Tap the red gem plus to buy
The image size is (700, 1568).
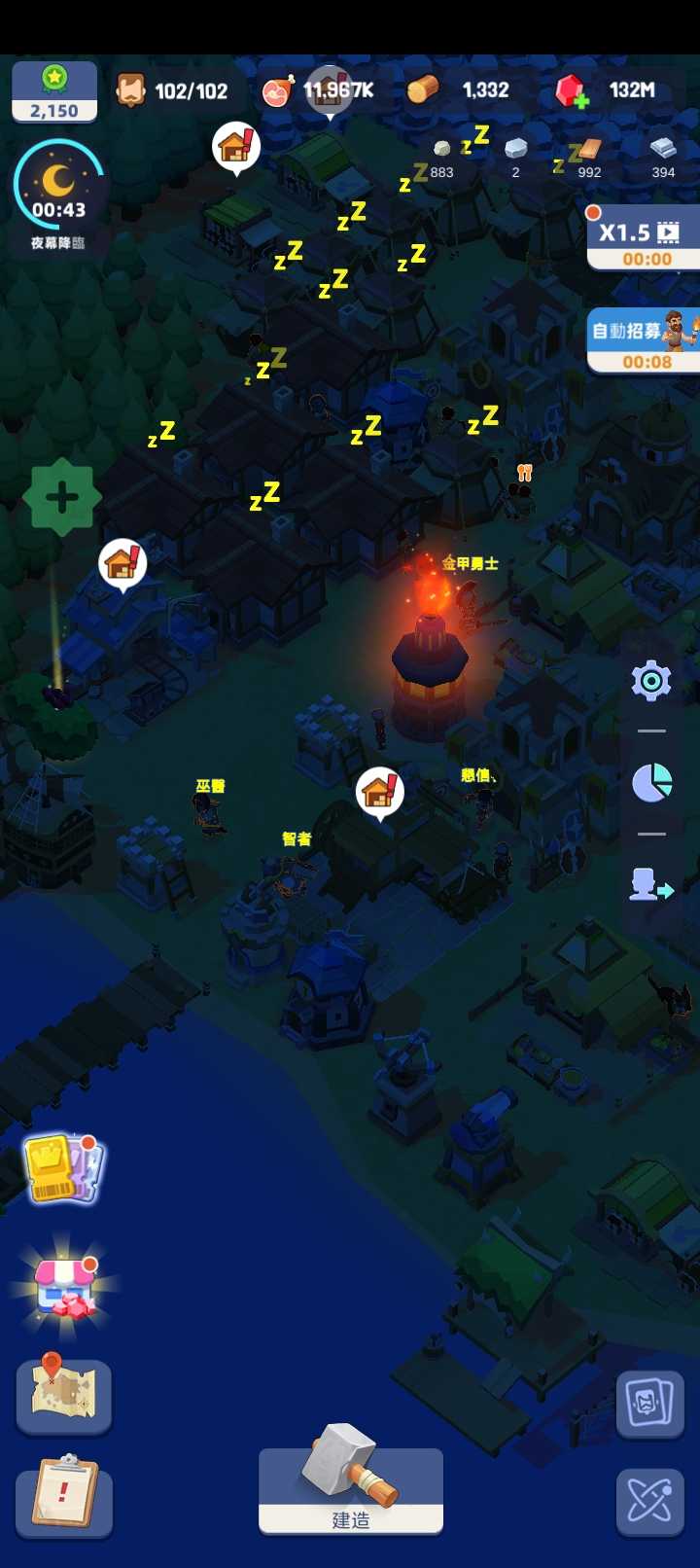[x=572, y=91]
